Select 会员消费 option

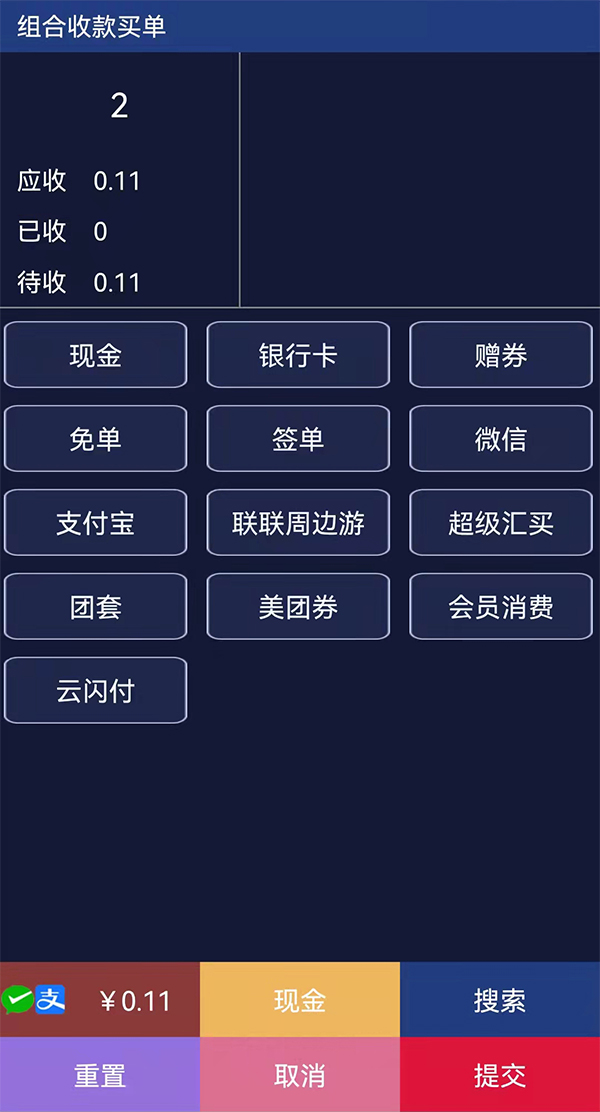[501, 606]
